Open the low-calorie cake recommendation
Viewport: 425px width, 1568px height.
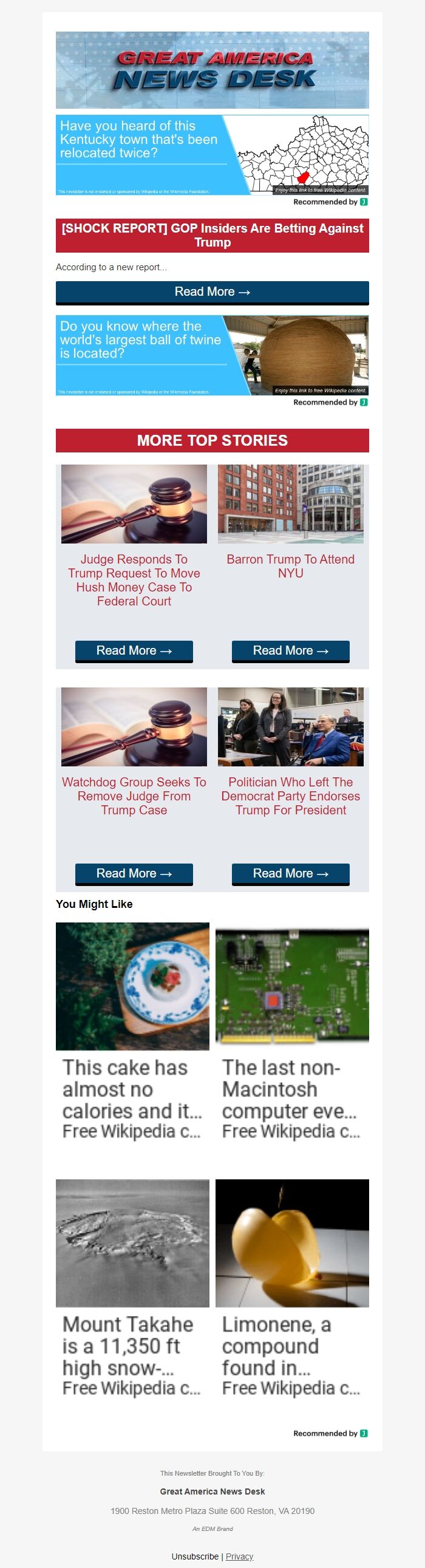tap(132, 1035)
